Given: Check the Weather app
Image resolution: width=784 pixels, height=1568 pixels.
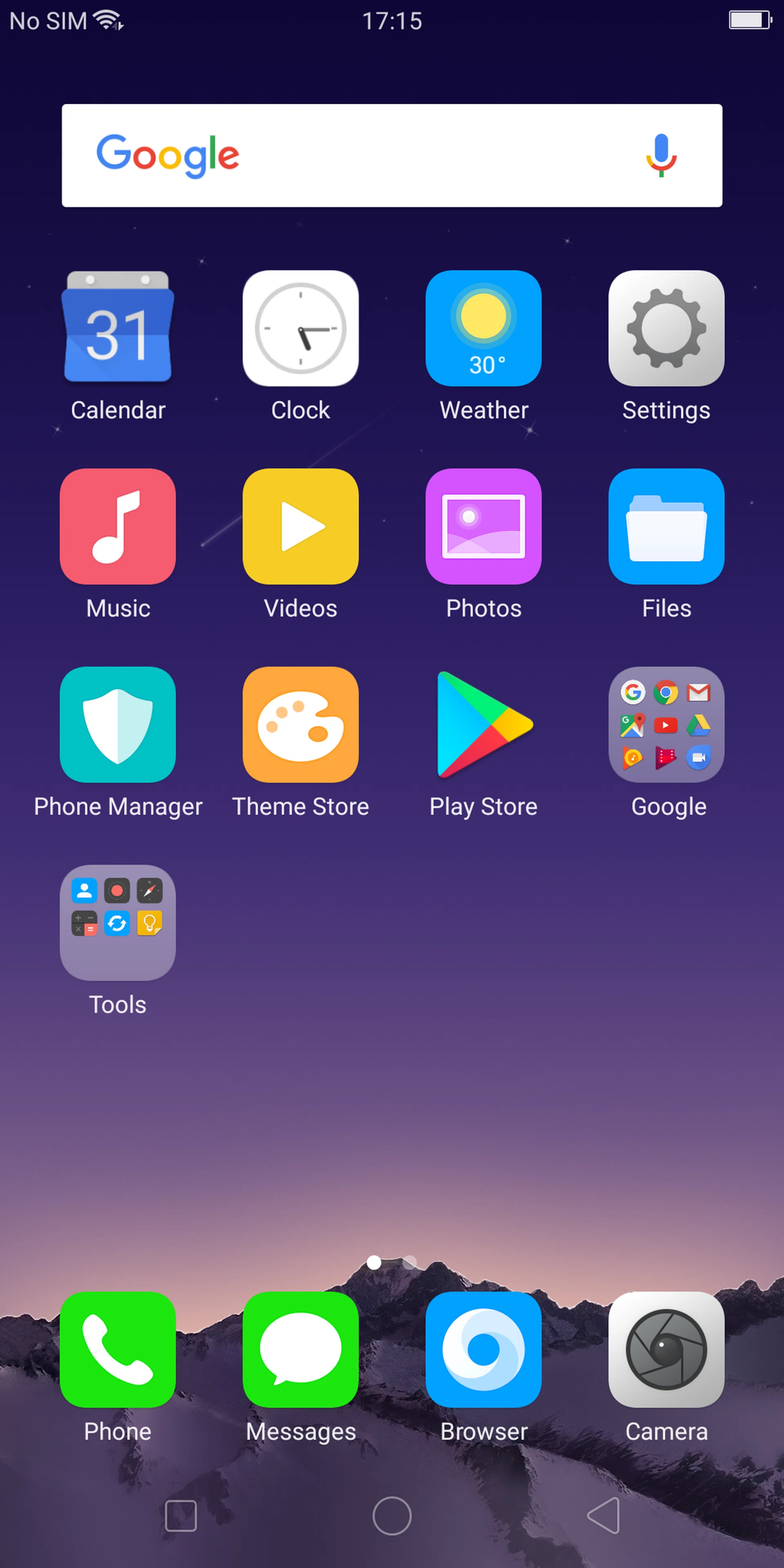Looking at the screenshot, I should coord(483,329).
